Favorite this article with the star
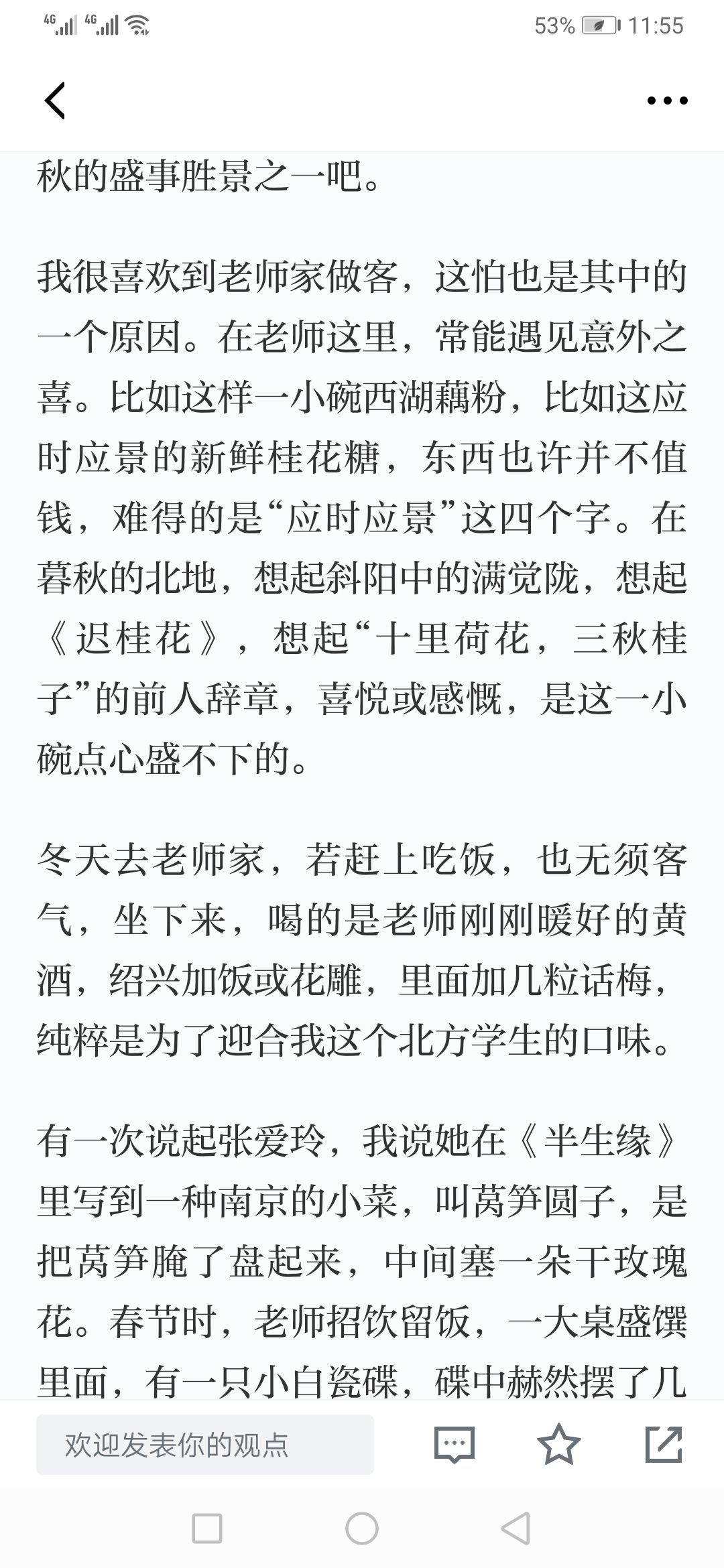This screenshot has height=1568, width=724. 559,1444
